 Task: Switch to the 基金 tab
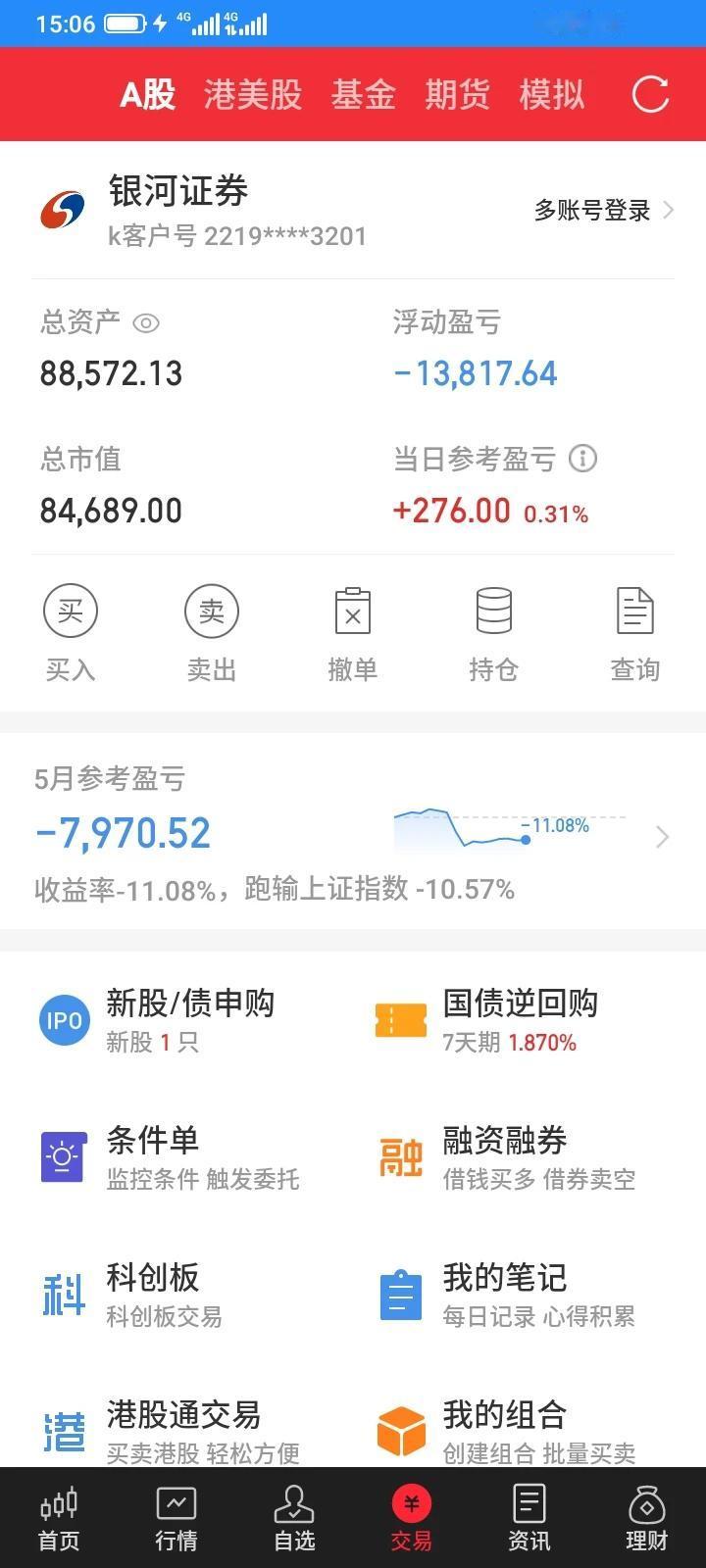pyautogui.click(x=363, y=95)
